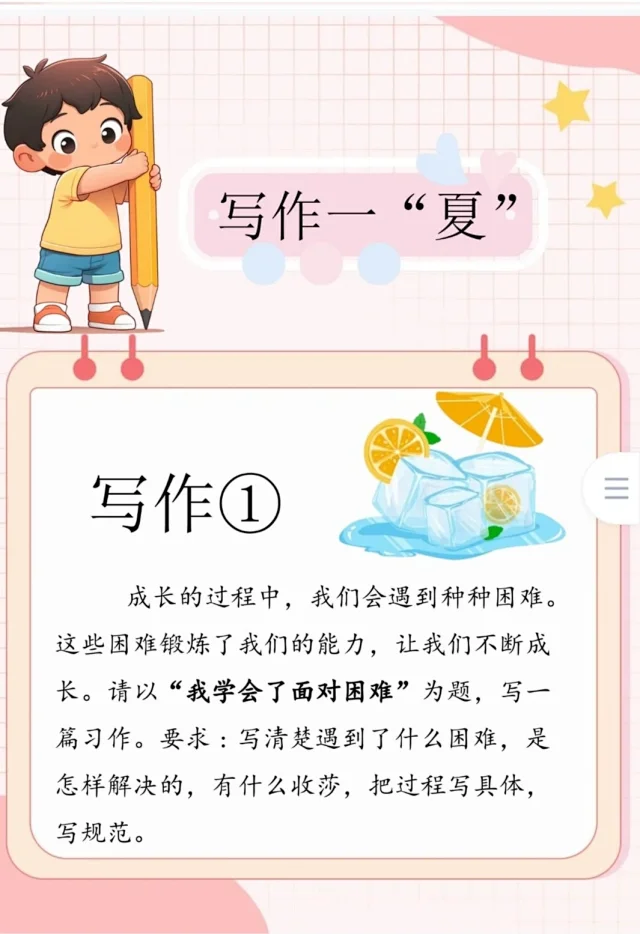The image size is (640, 934).
Task: Open the floating side menu handle
Action: click(616, 488)
